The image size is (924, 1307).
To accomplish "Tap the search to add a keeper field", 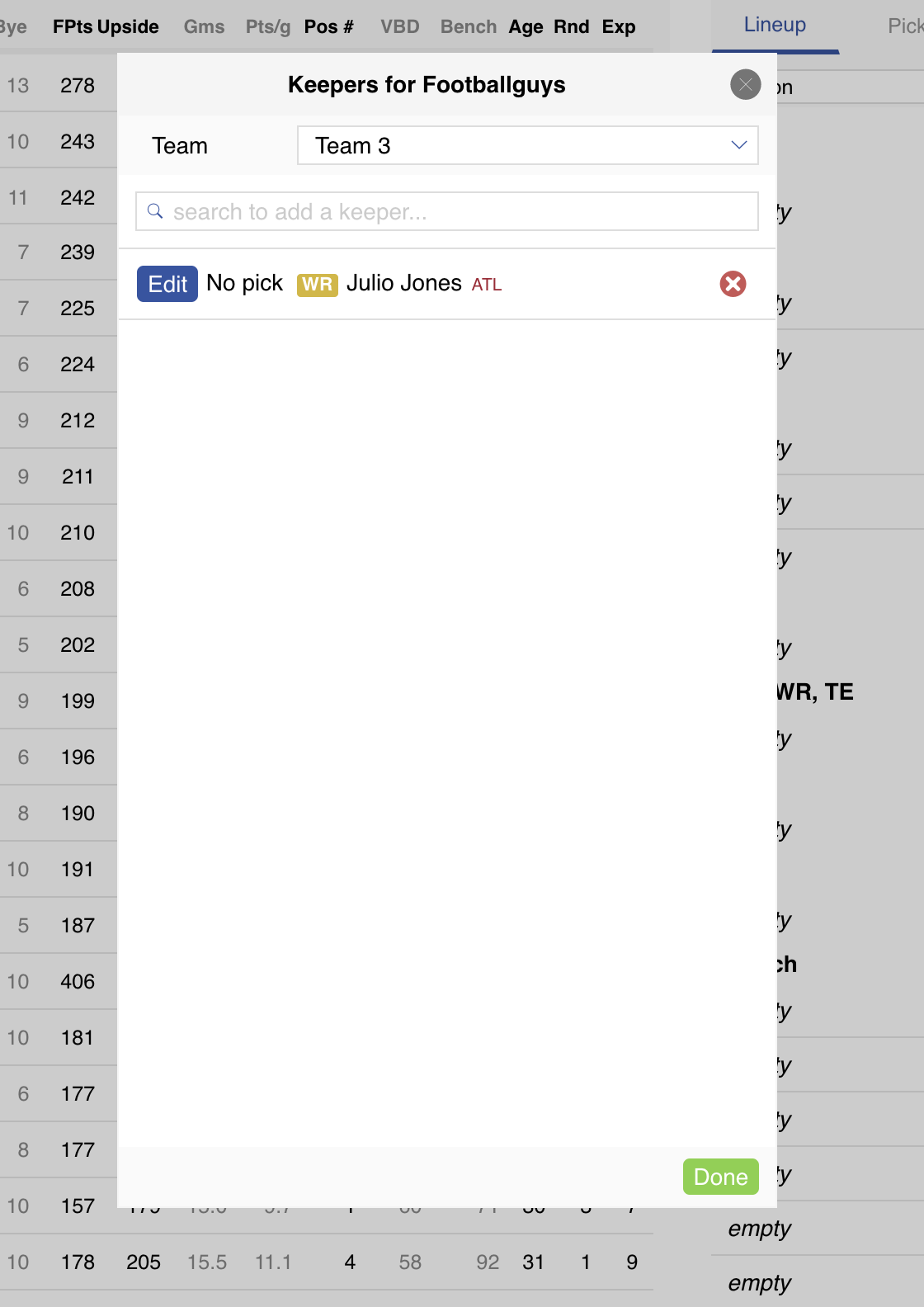I will click(446, 212).
